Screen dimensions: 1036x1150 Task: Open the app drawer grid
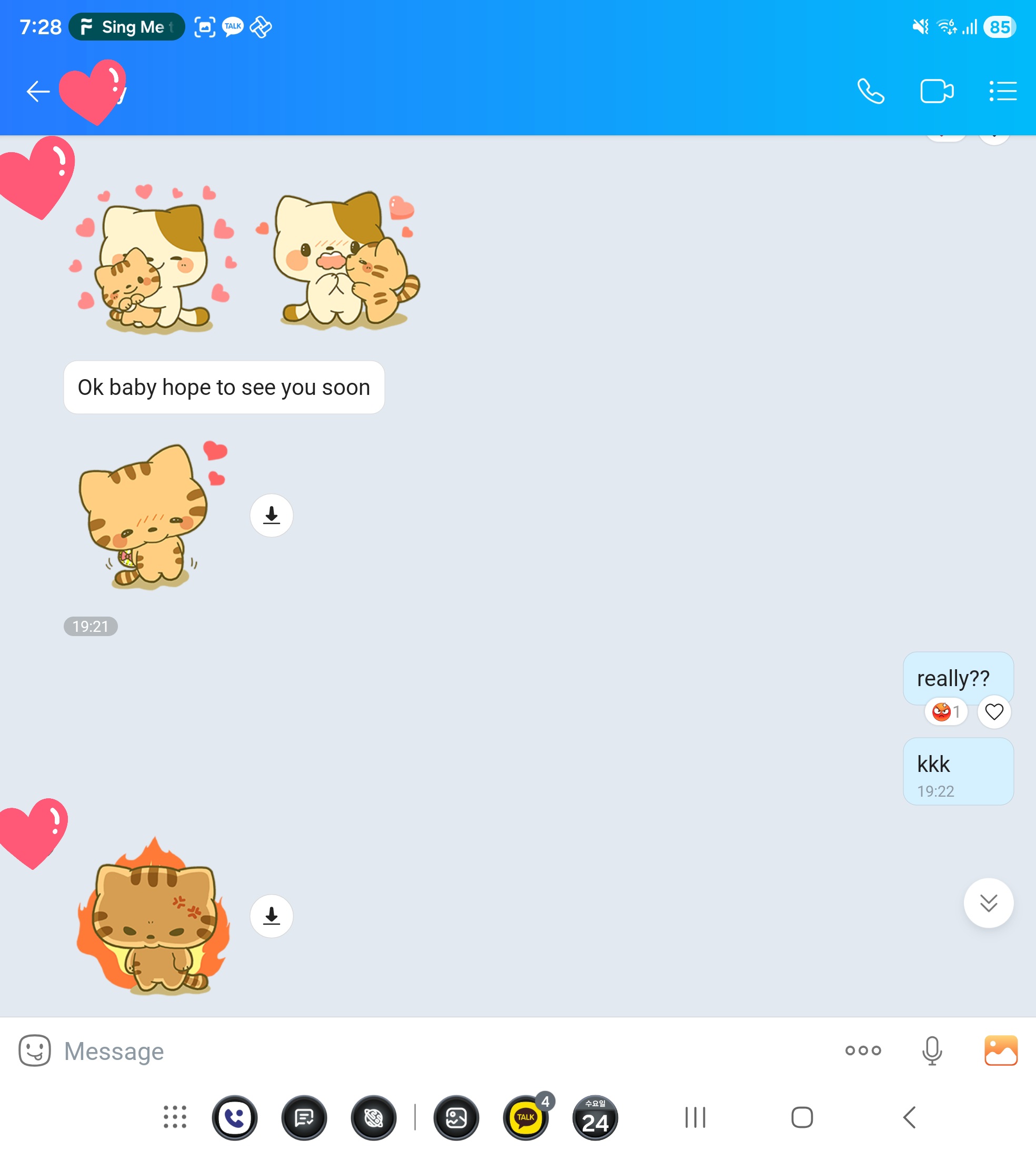pos(175,1117)
